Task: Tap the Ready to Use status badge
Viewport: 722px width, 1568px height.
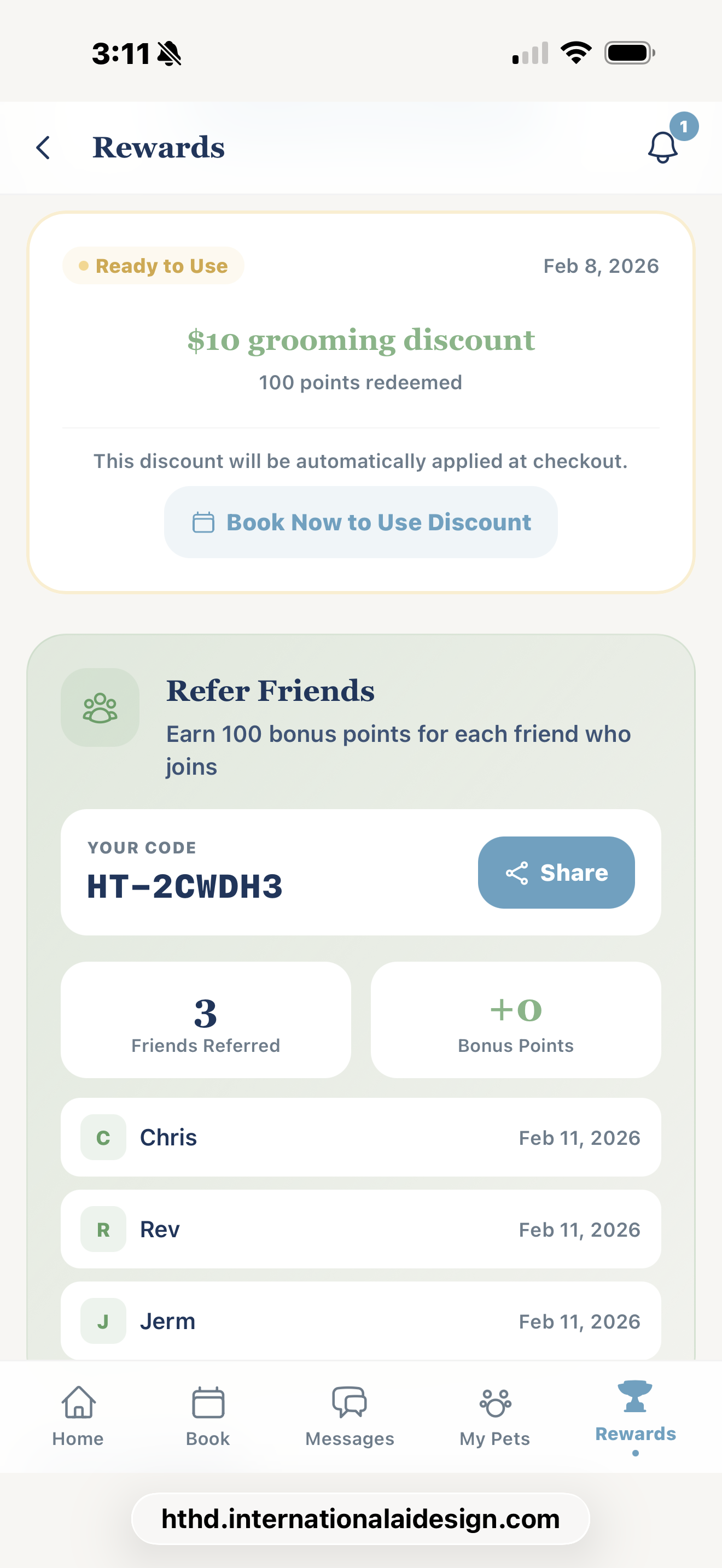Action: [x=153, y=265]
